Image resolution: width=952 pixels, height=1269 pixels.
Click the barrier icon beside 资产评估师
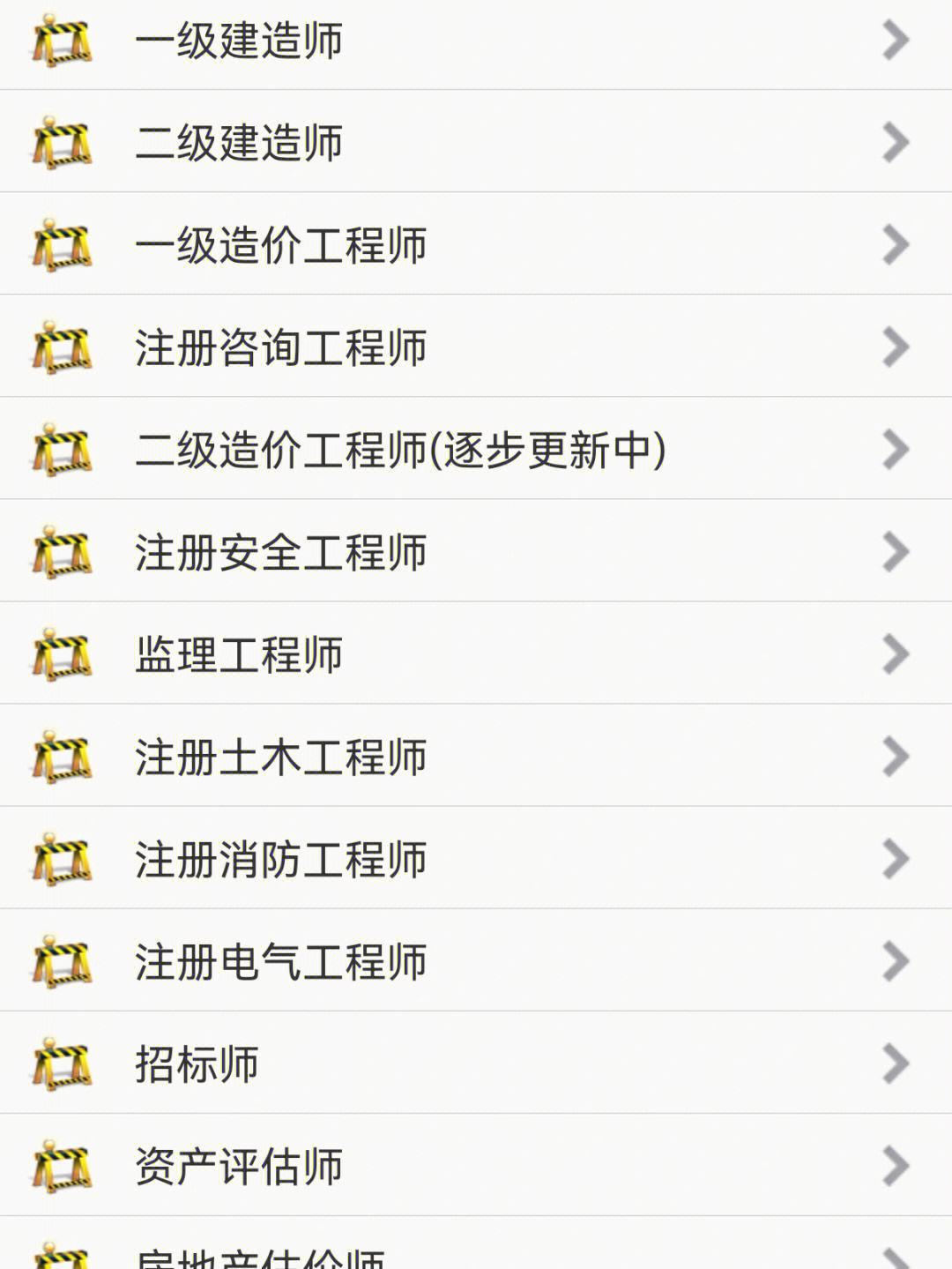(x=62, y=1164)
